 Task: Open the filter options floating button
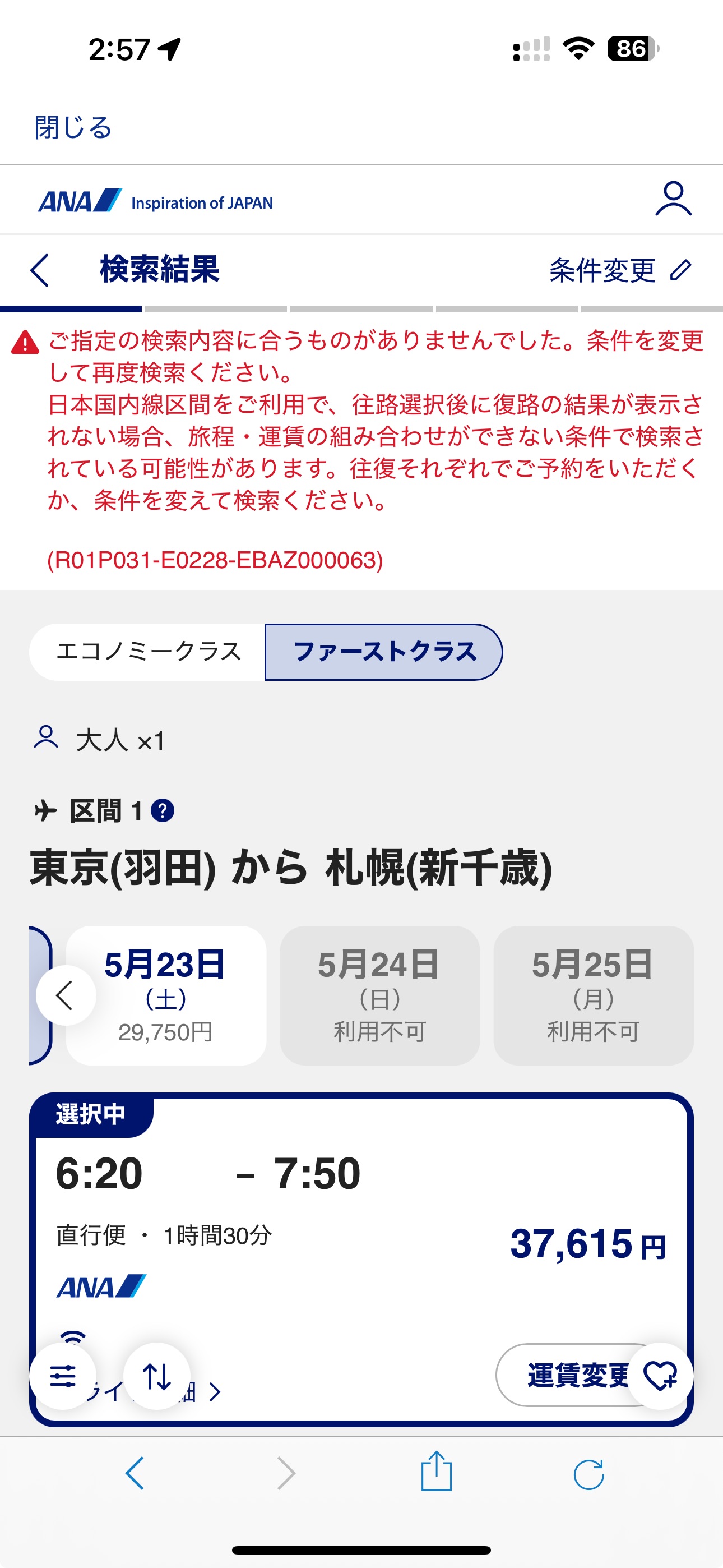(x=63, y=1375)
